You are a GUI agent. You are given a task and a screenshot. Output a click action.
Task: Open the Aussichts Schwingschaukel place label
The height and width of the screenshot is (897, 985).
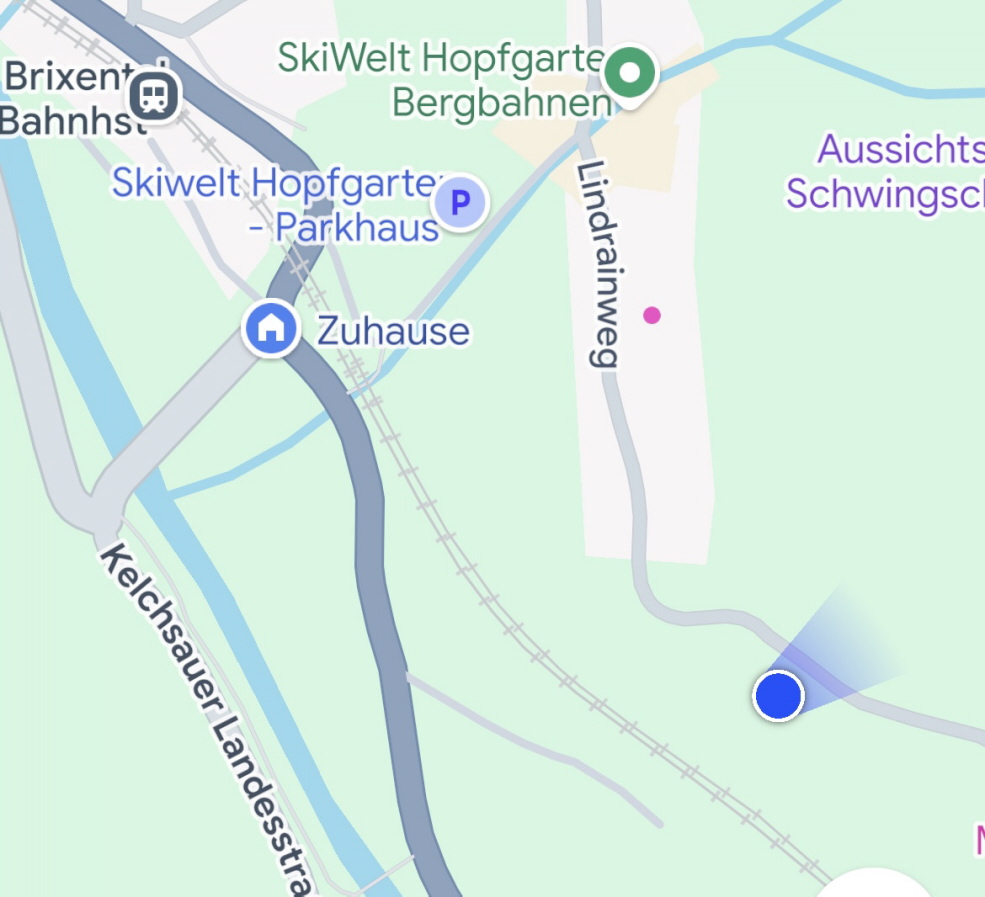[890, 172]
